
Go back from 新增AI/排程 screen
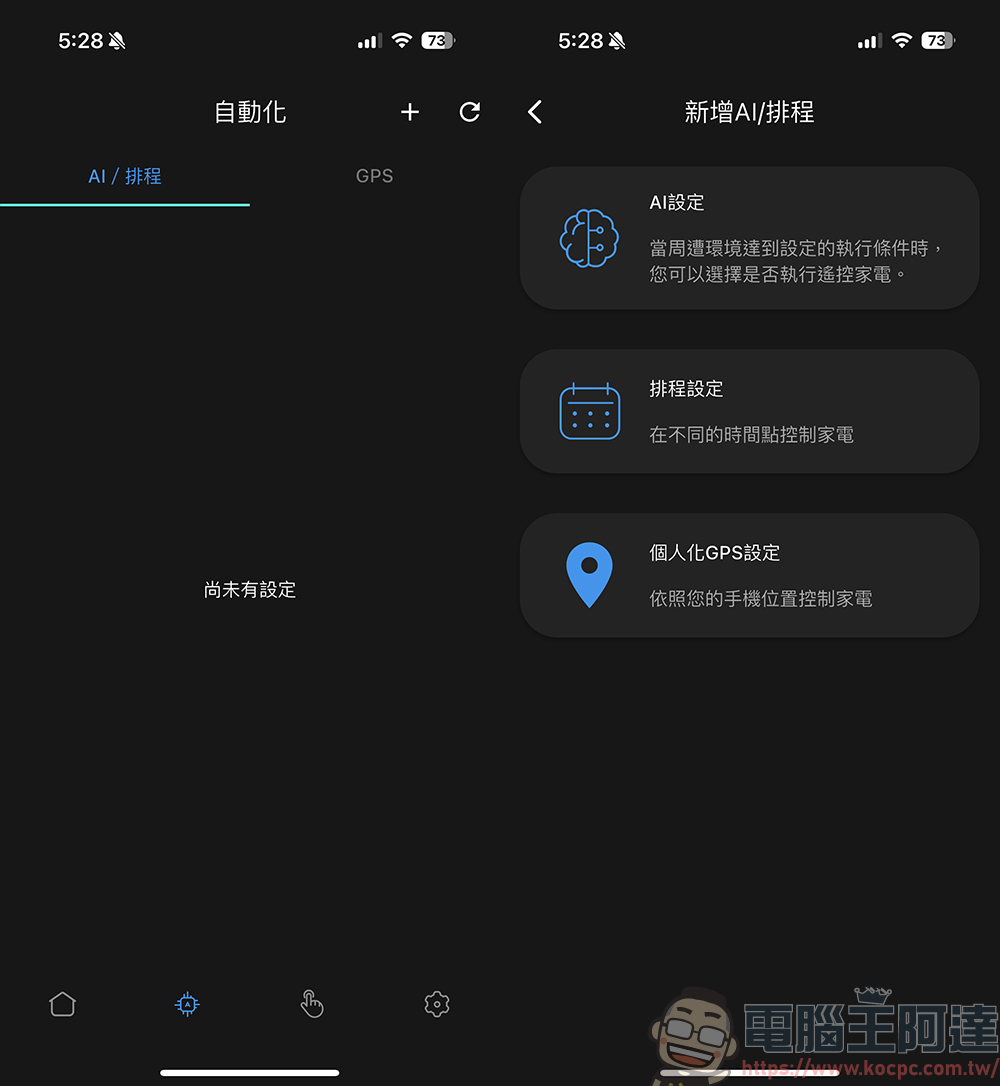coord(535,112)
